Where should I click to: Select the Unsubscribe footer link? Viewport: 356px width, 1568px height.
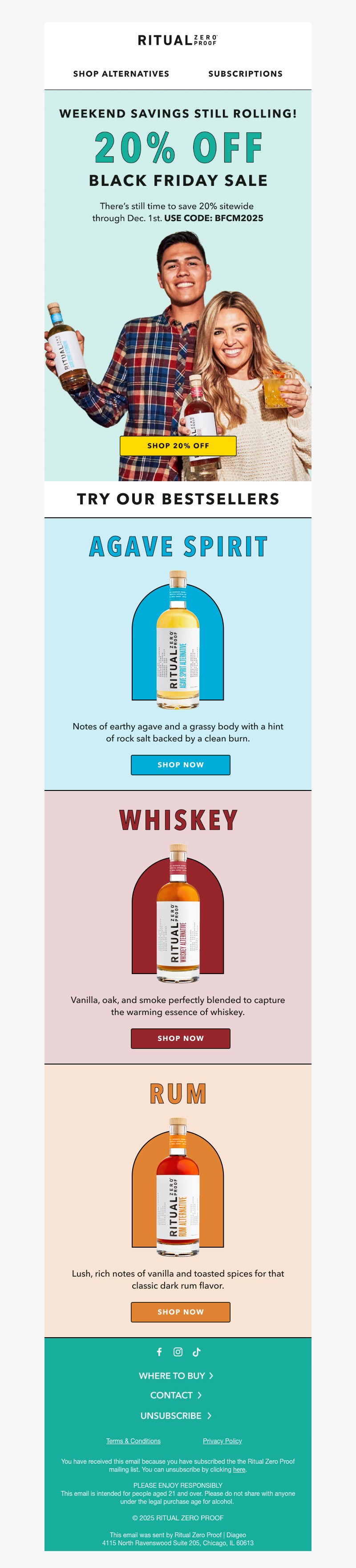pos(176,1416)
